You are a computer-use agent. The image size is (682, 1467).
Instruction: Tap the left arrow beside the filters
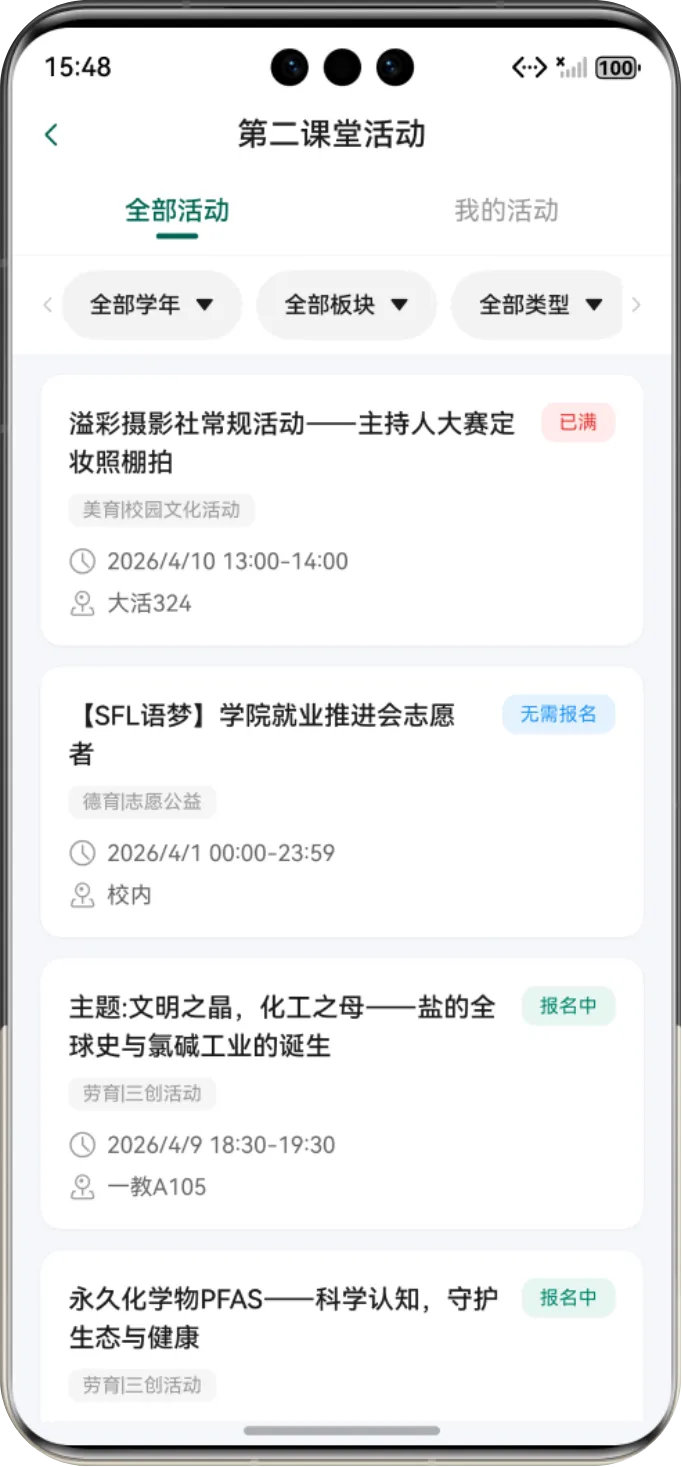click(x=47, y=305)
